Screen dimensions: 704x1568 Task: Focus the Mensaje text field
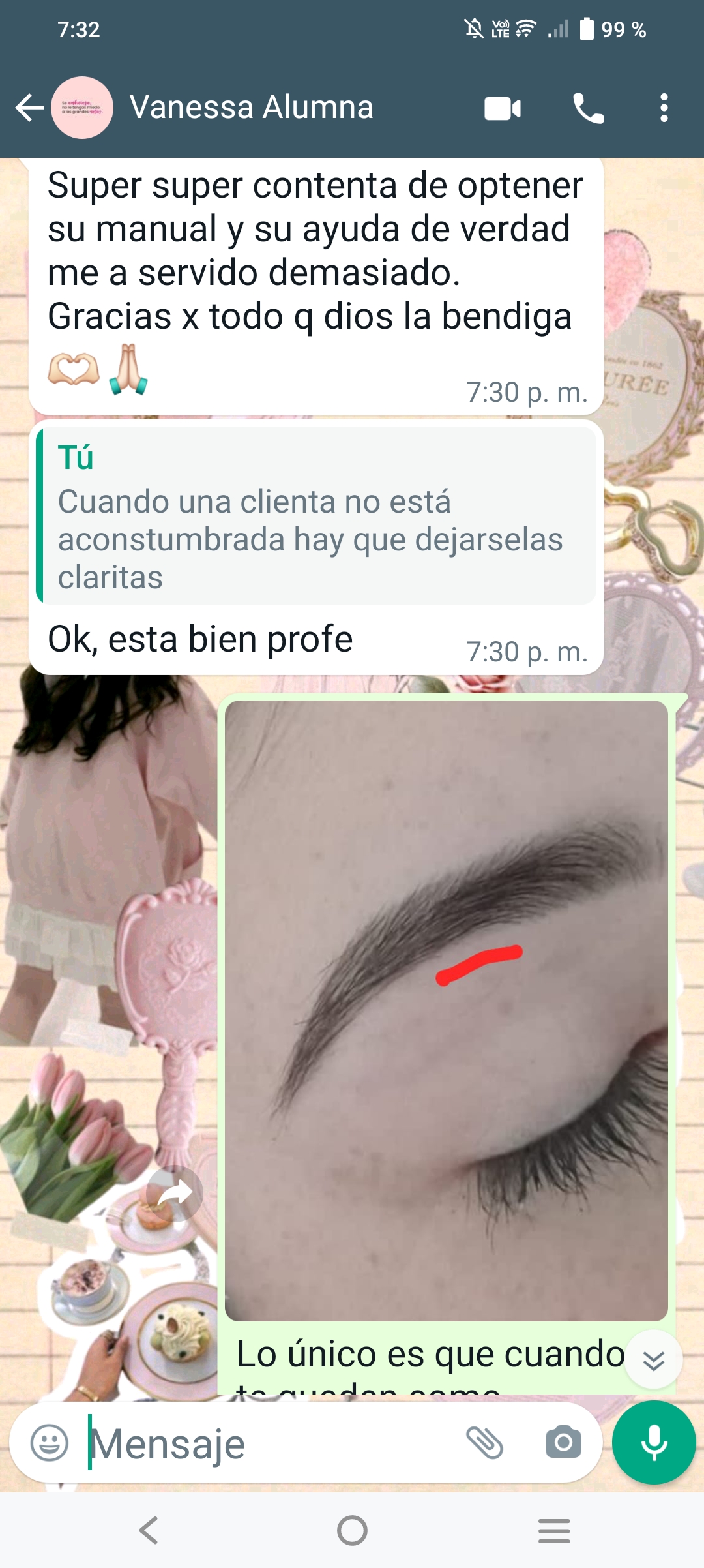[274, 1443]
